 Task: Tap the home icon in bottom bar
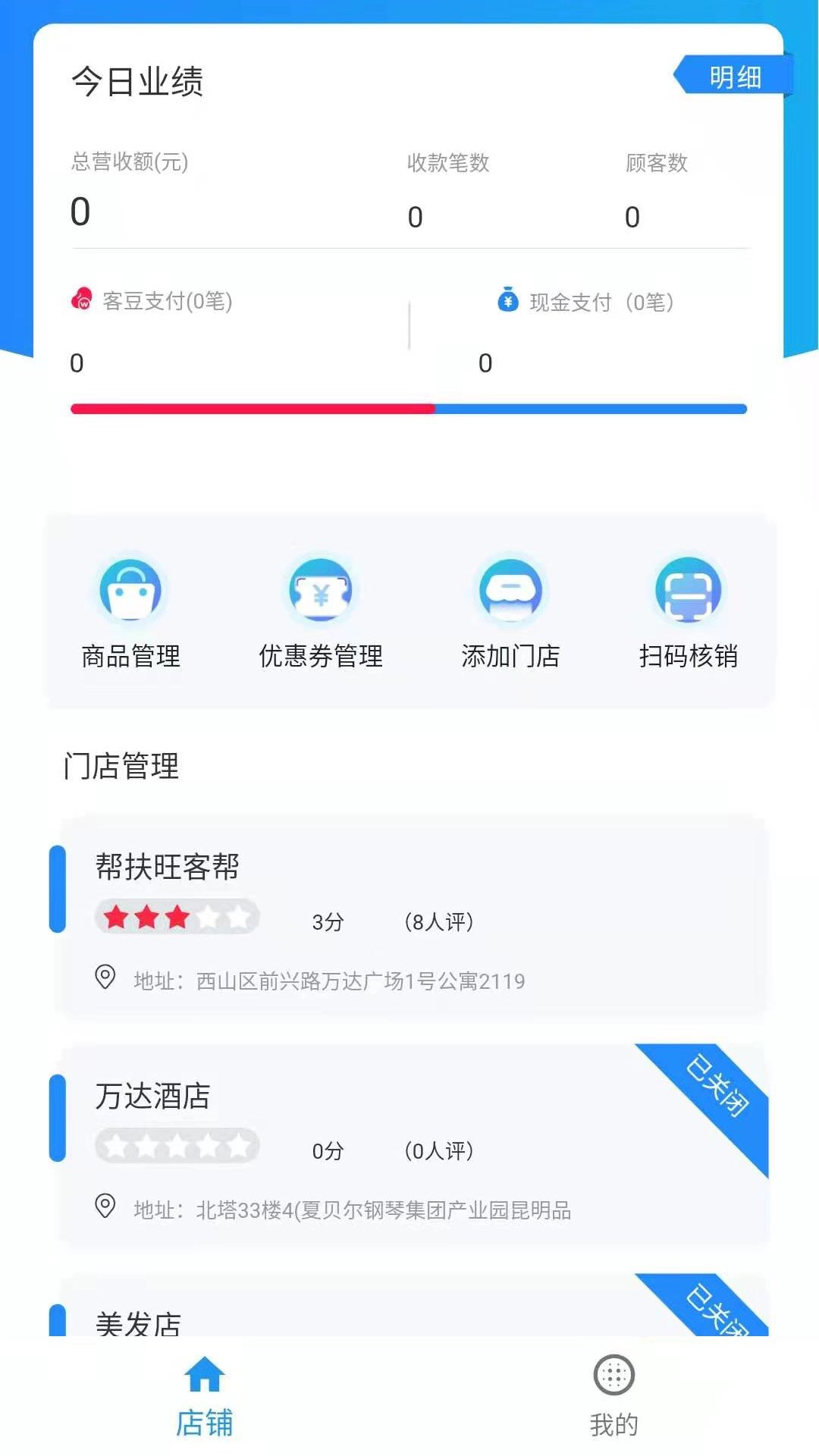point(205,1376)
